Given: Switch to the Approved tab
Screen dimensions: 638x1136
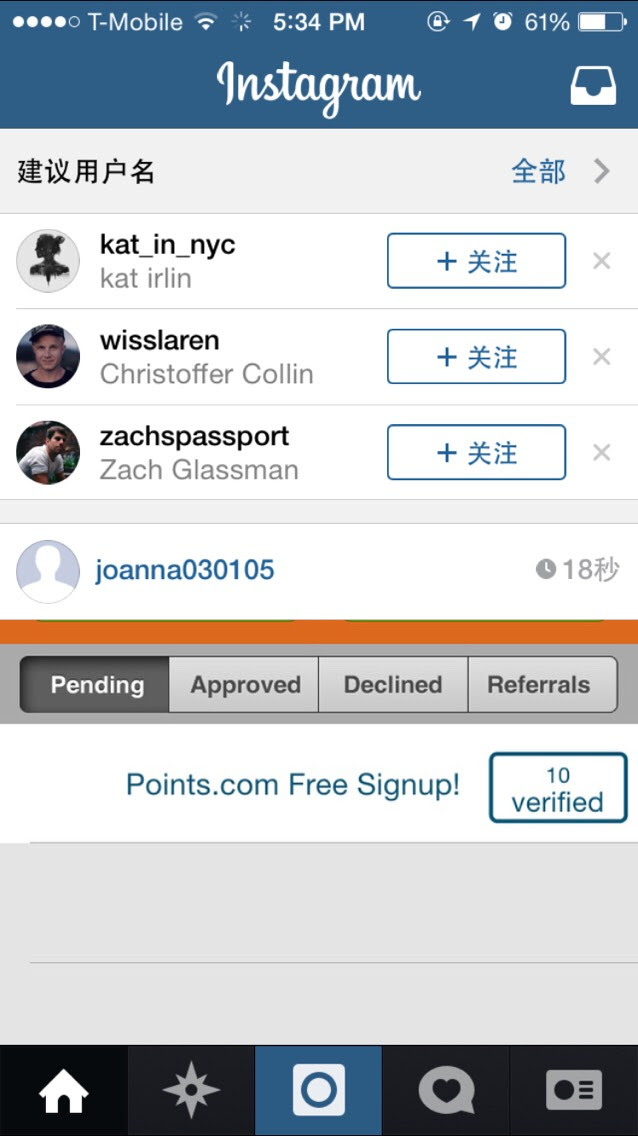Looking at the screenshot, I should (245, 685).
